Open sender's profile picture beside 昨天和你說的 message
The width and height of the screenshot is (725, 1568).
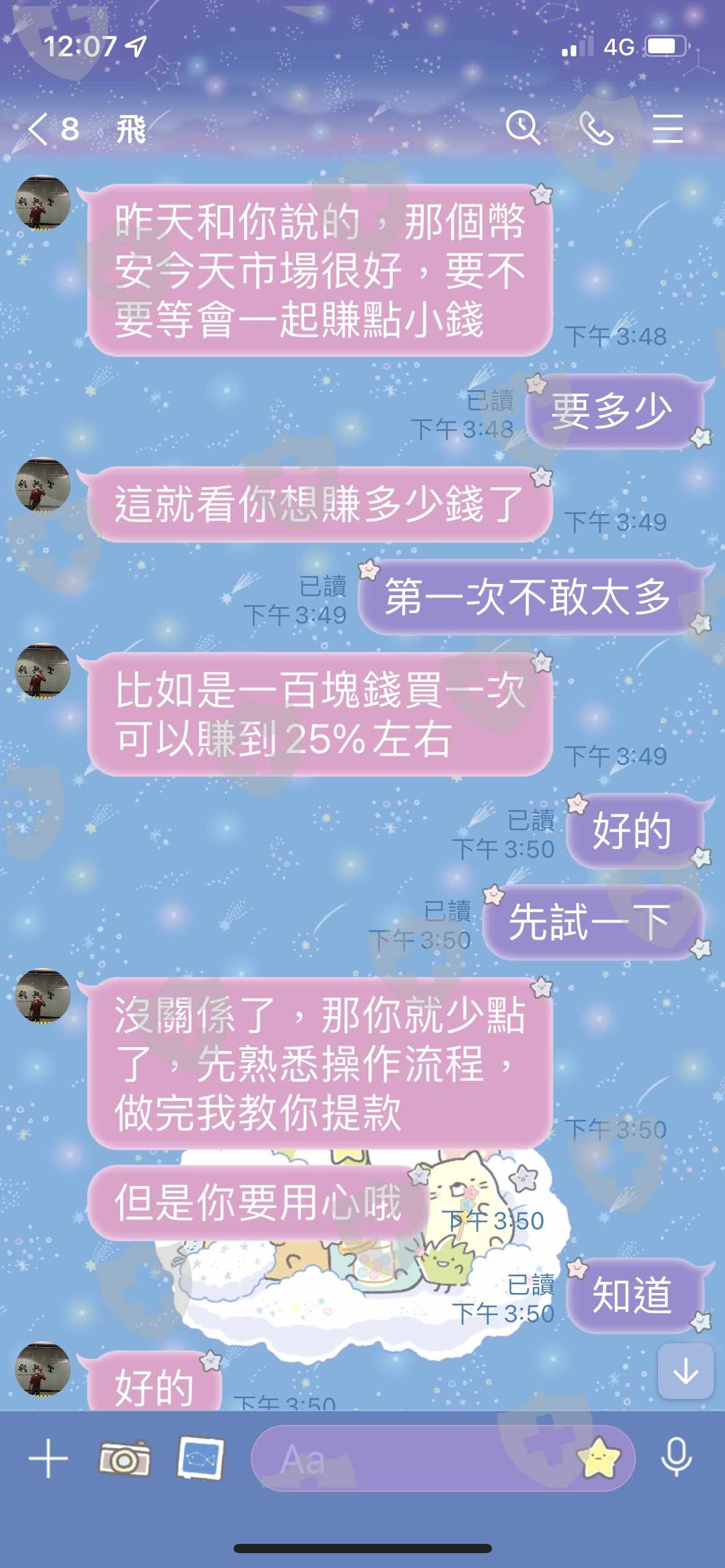(x=42, y=203)
